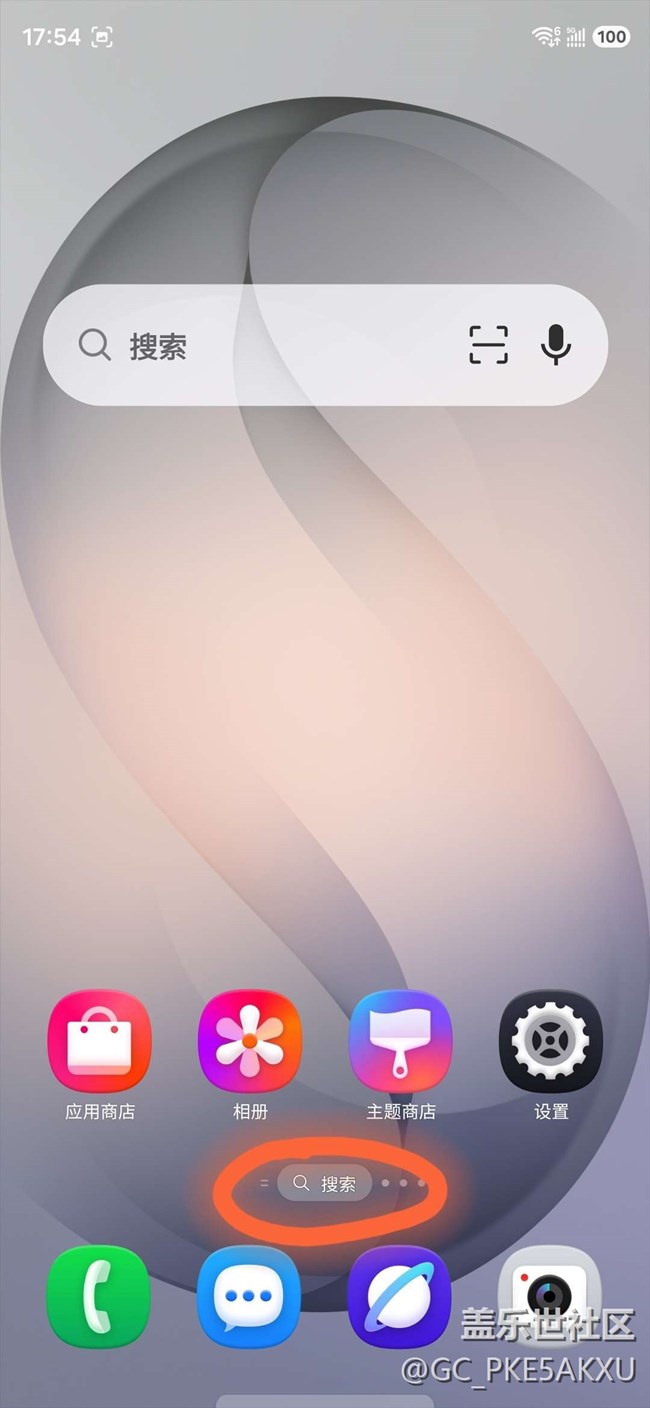This screenshot has width=650, height=1408.
Task: Open the scan icon in search widget
Action: tap(489, 345)
